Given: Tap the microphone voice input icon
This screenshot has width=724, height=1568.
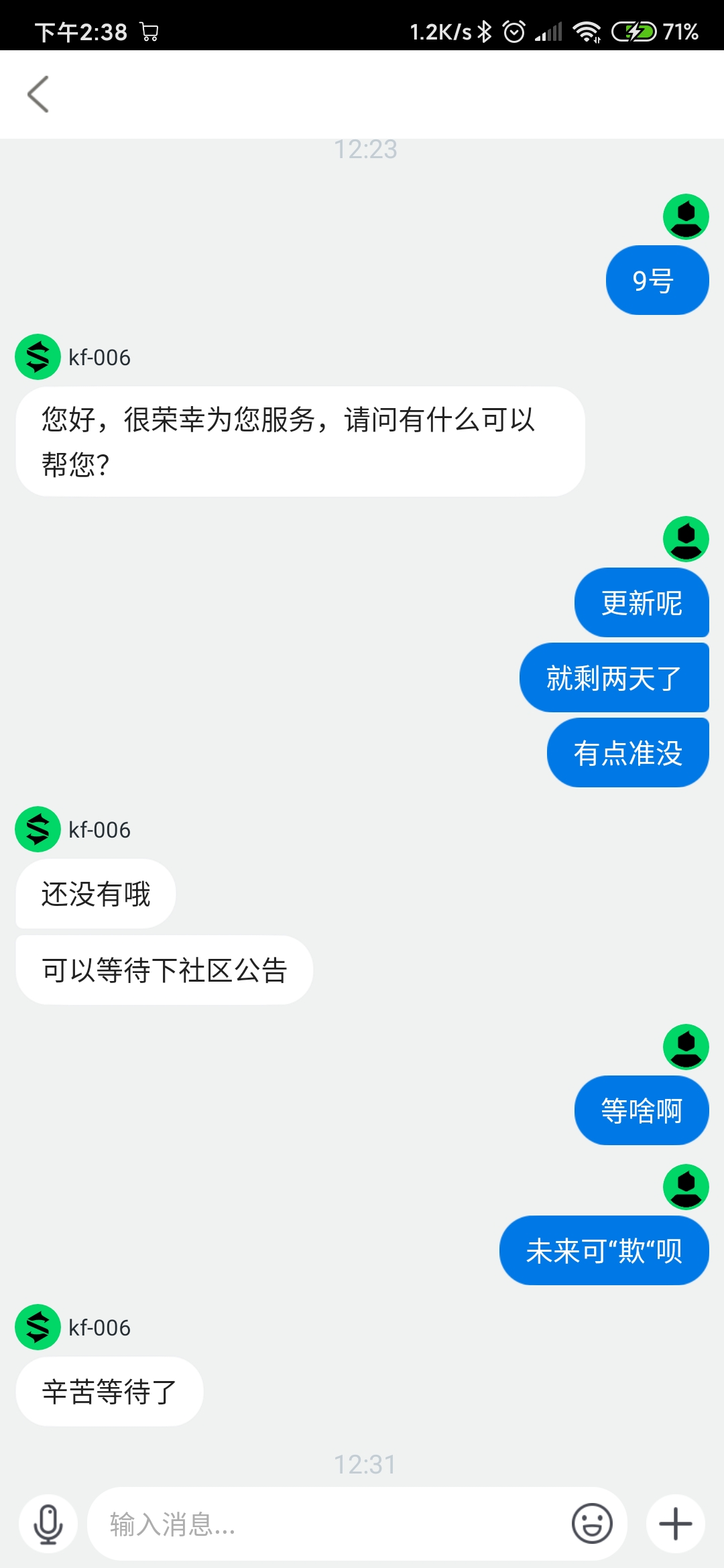Looking at the screenshot, I should pos(48,1524).
